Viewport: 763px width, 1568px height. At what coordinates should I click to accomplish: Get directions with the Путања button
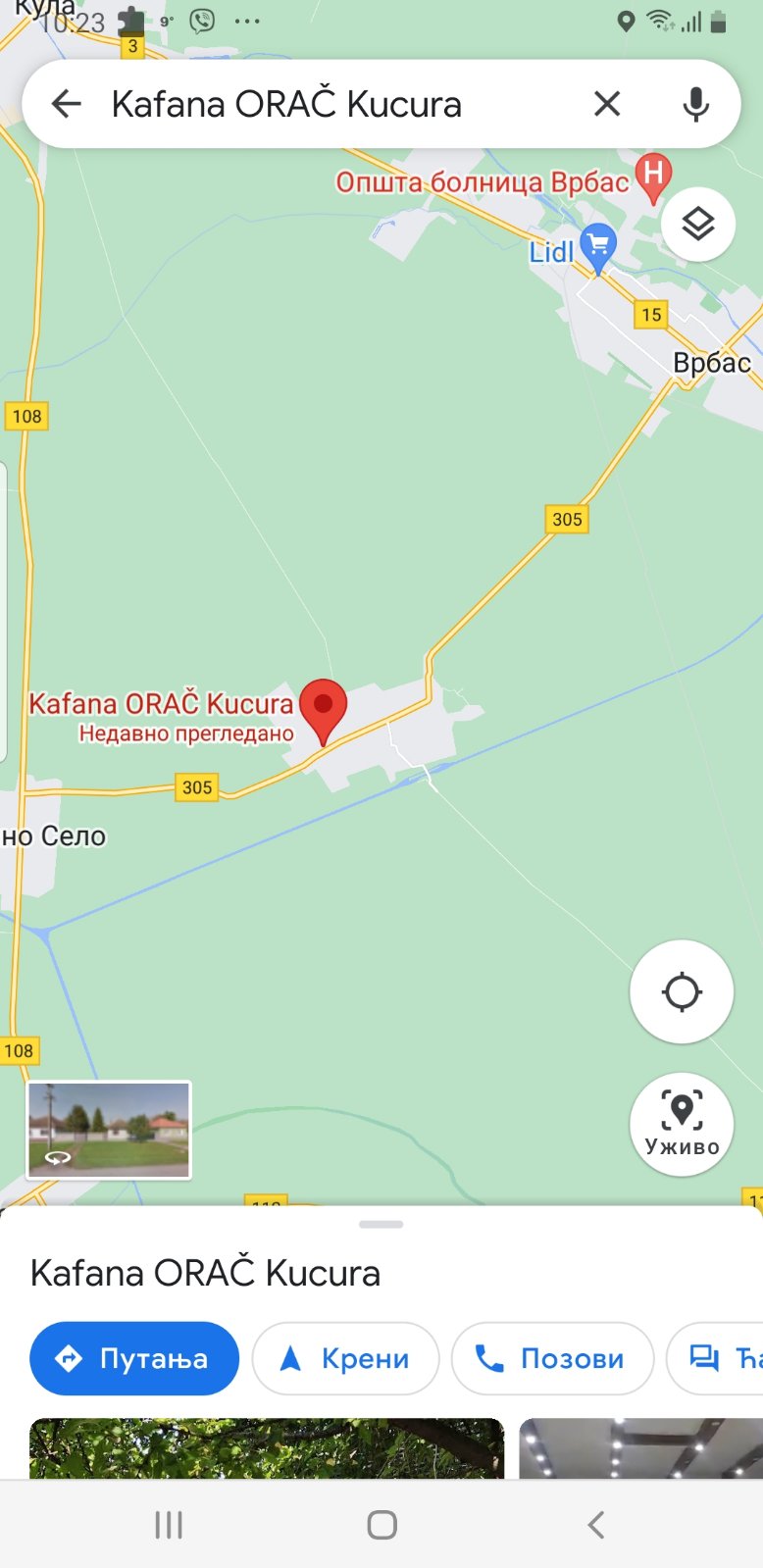click(134, 1358)
